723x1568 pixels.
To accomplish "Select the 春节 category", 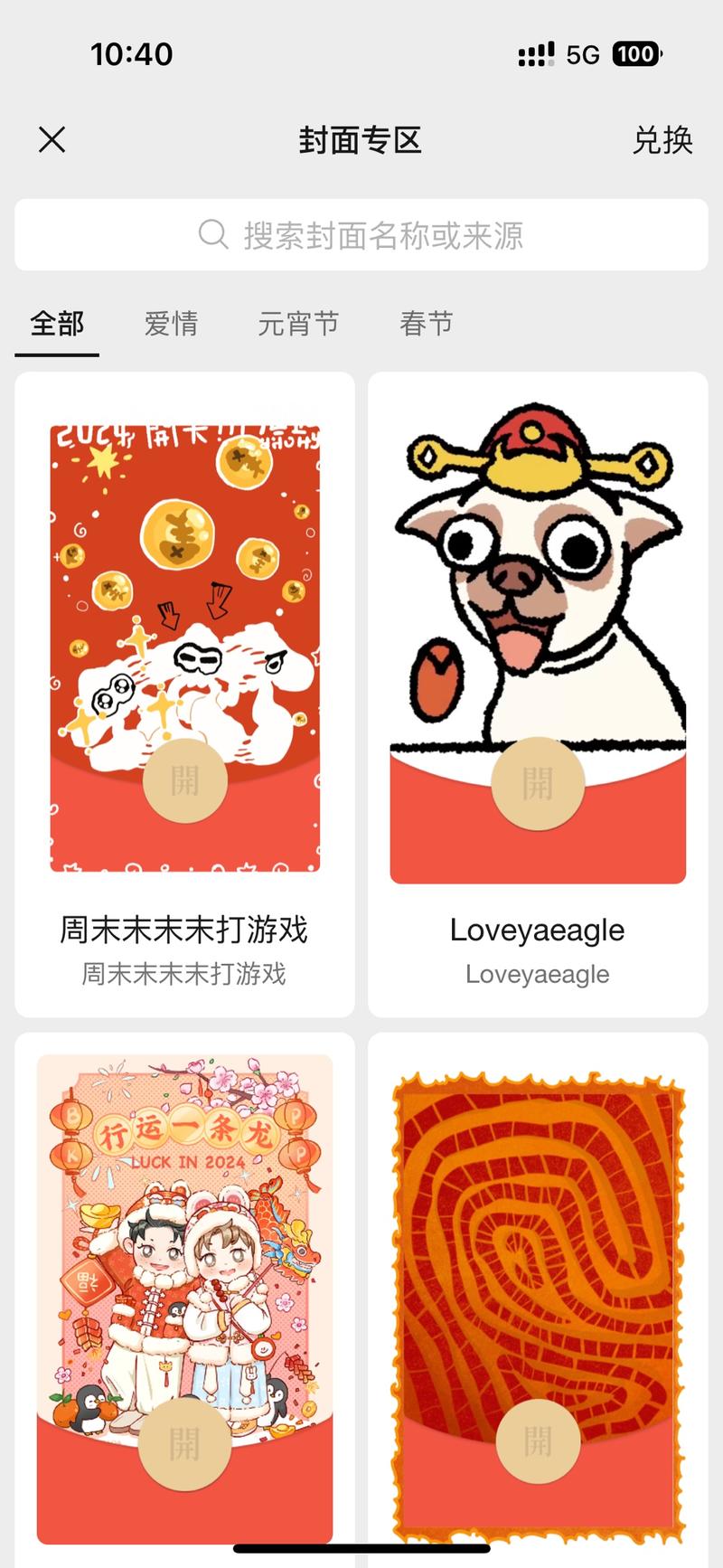I will point(426,324).
